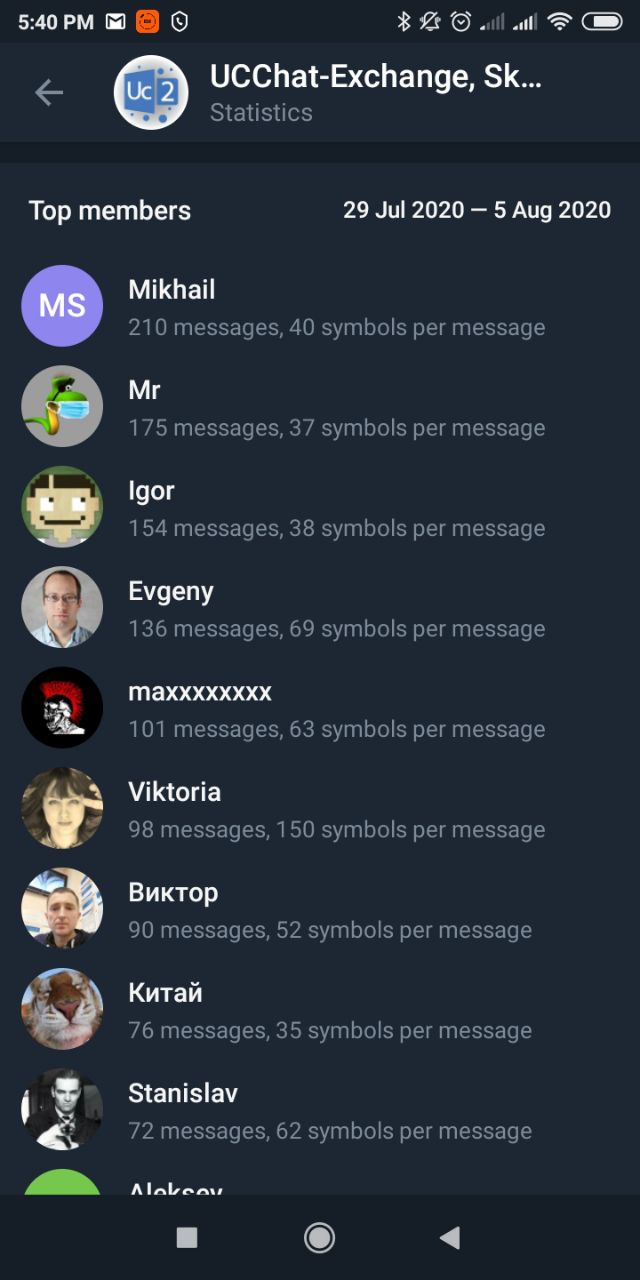Open Mikhail's top member row

(320, 307)
